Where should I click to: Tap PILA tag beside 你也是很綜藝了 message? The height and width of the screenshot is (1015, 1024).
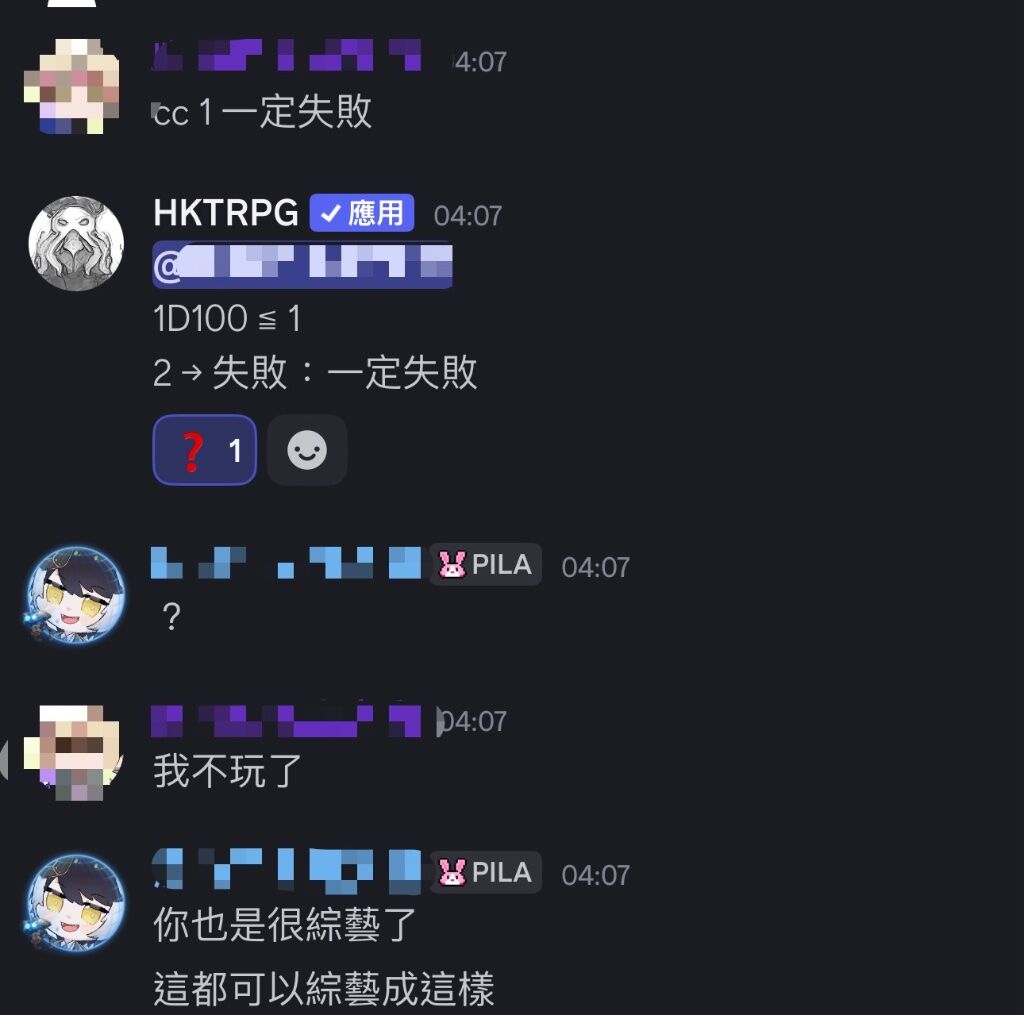486,872
